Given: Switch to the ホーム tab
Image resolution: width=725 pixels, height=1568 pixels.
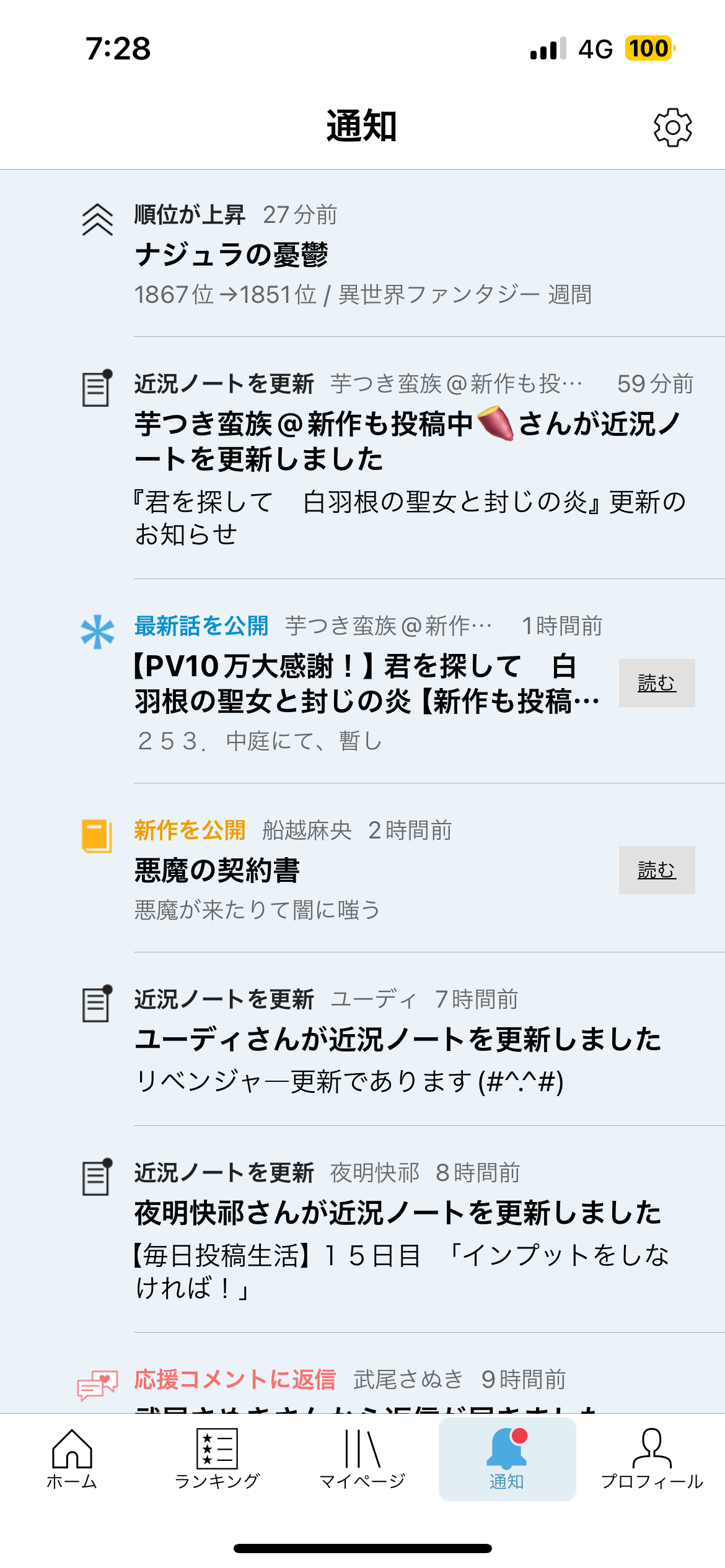Looking at the screenshot, I should [x=72, y=1459].
